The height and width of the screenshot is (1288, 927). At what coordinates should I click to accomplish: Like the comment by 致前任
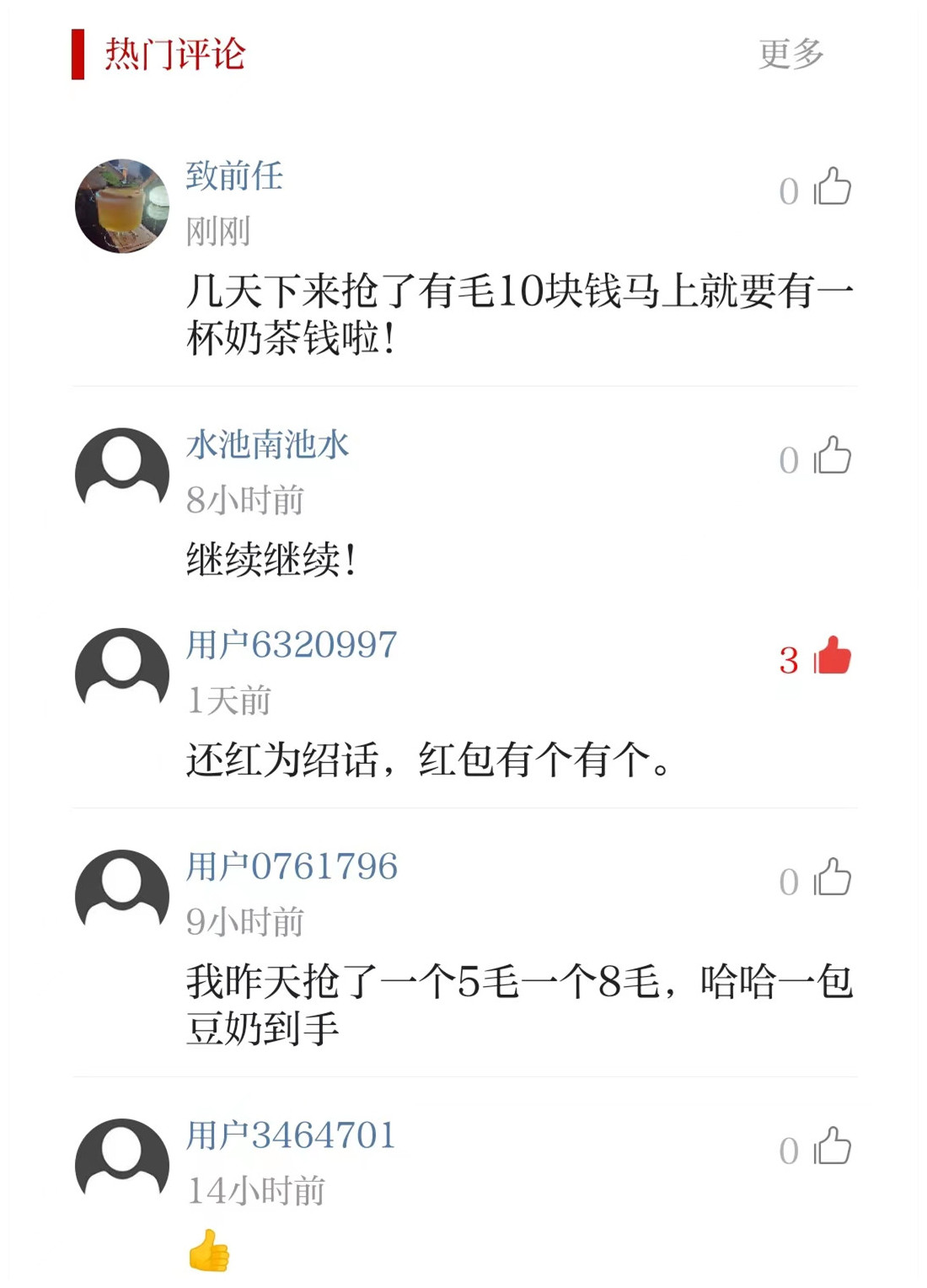[833, 187]
